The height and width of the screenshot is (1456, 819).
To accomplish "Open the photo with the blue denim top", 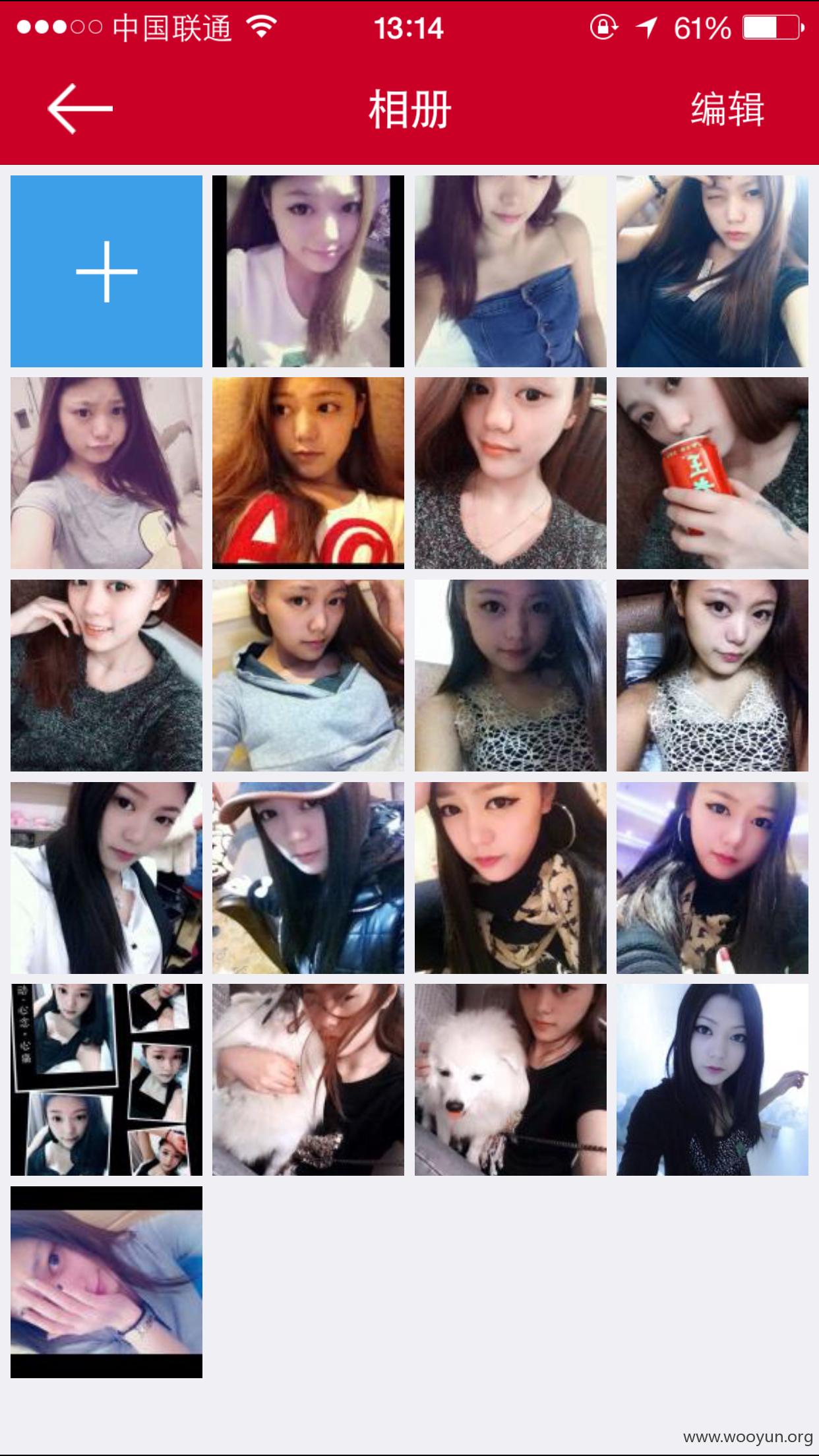I will point(510,271).
